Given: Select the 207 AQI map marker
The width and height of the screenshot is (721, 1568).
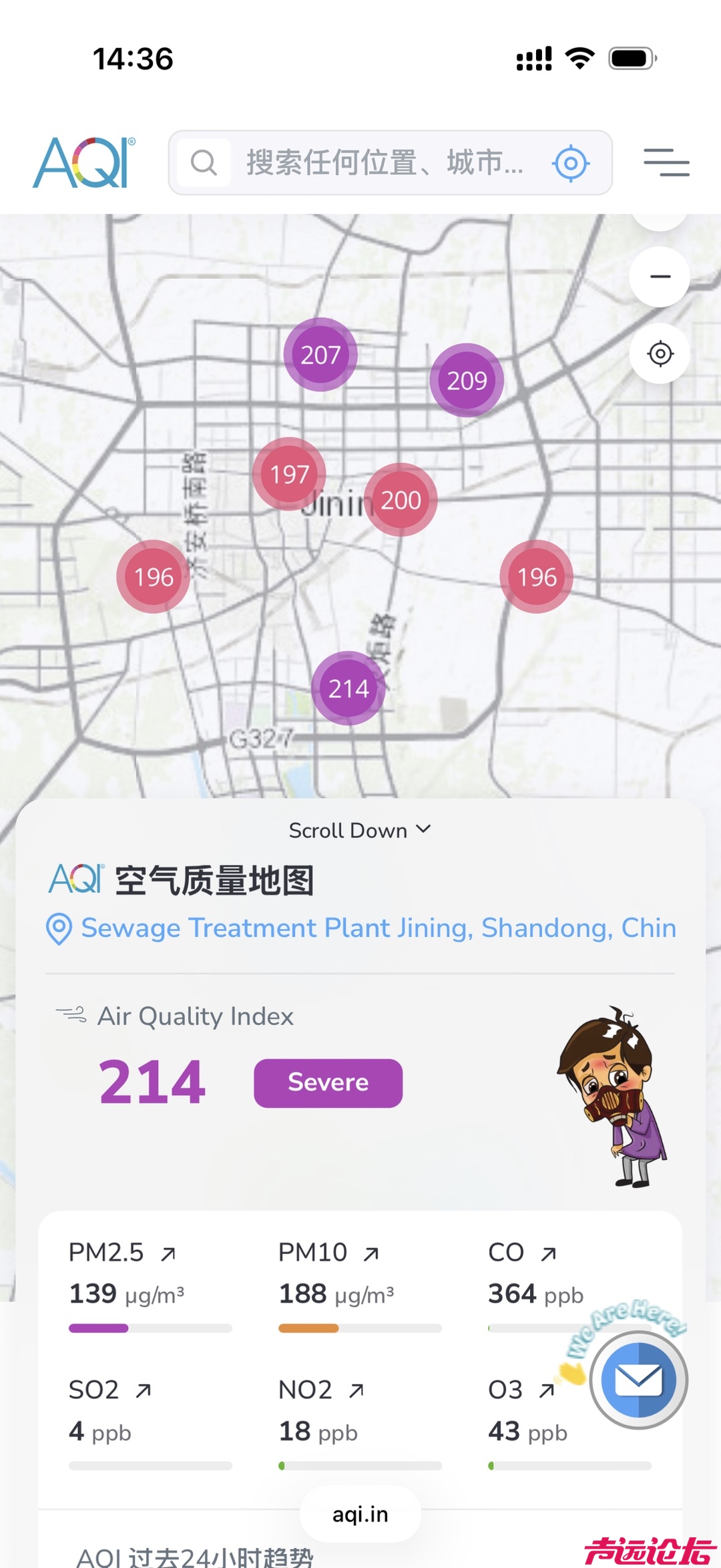Looking at the screenshot, I should [x=320, y=355].
